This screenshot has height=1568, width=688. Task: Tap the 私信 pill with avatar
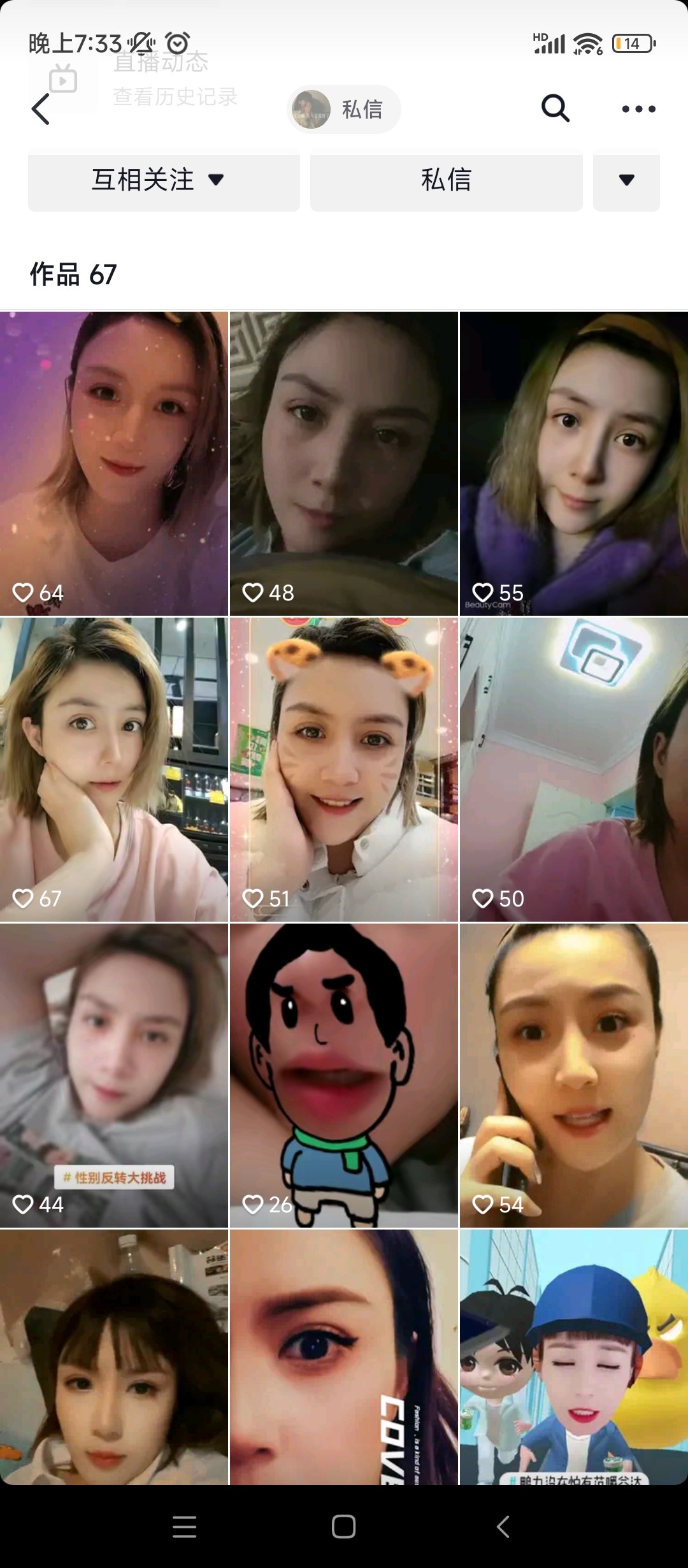tap(344, 110)
